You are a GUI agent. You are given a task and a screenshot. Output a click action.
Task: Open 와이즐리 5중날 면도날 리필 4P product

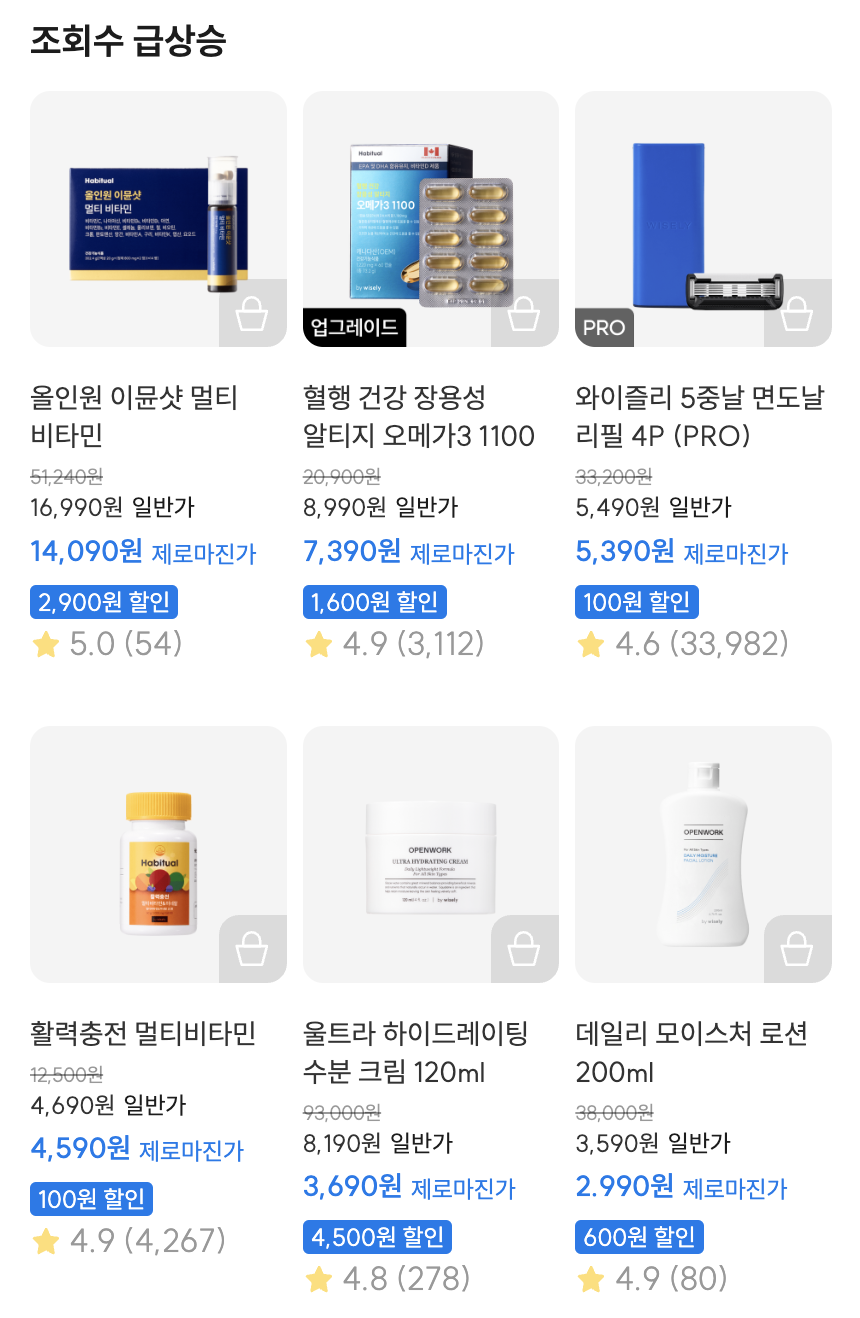703,219
